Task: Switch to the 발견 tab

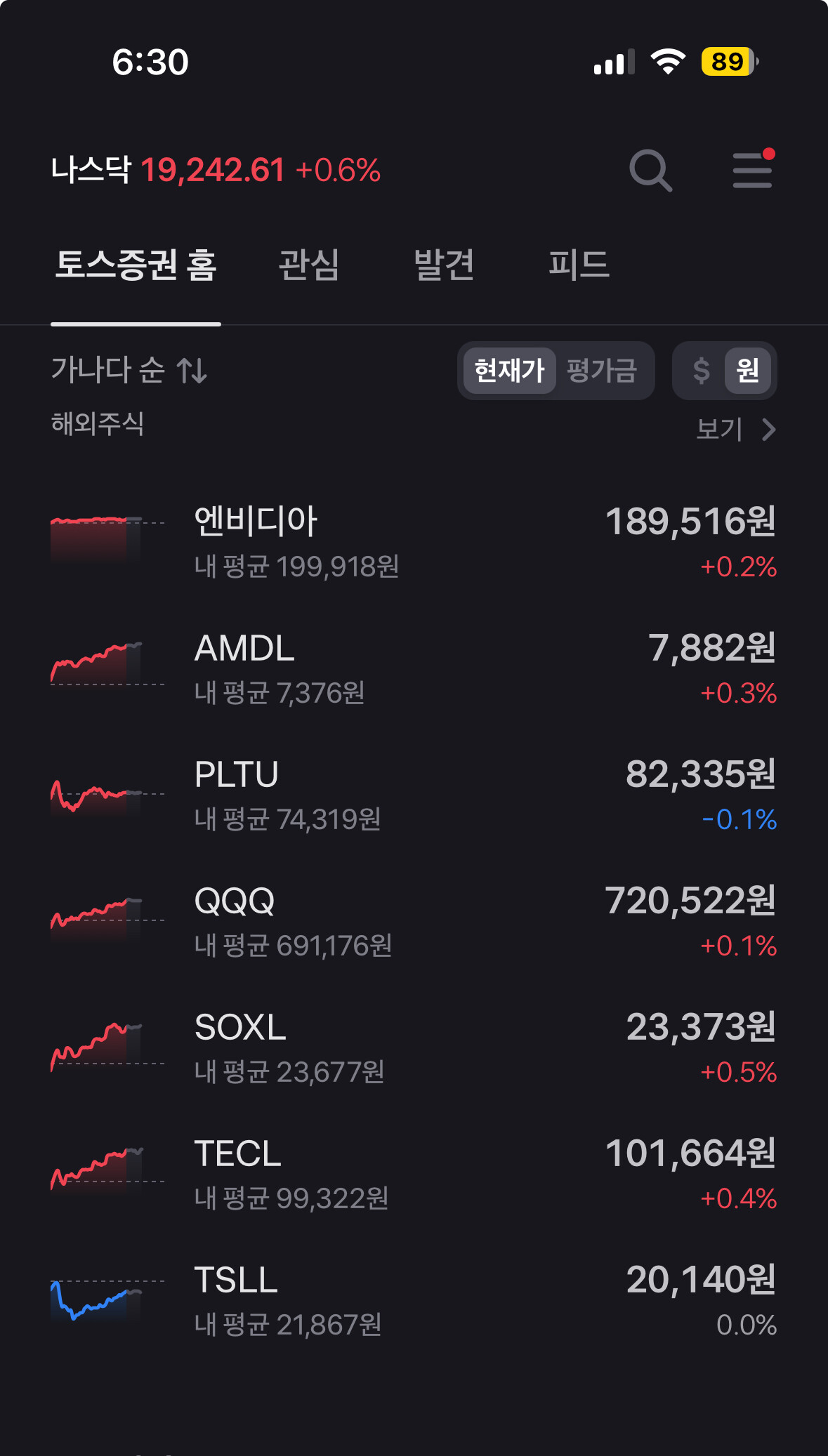Action: [444, 266]
